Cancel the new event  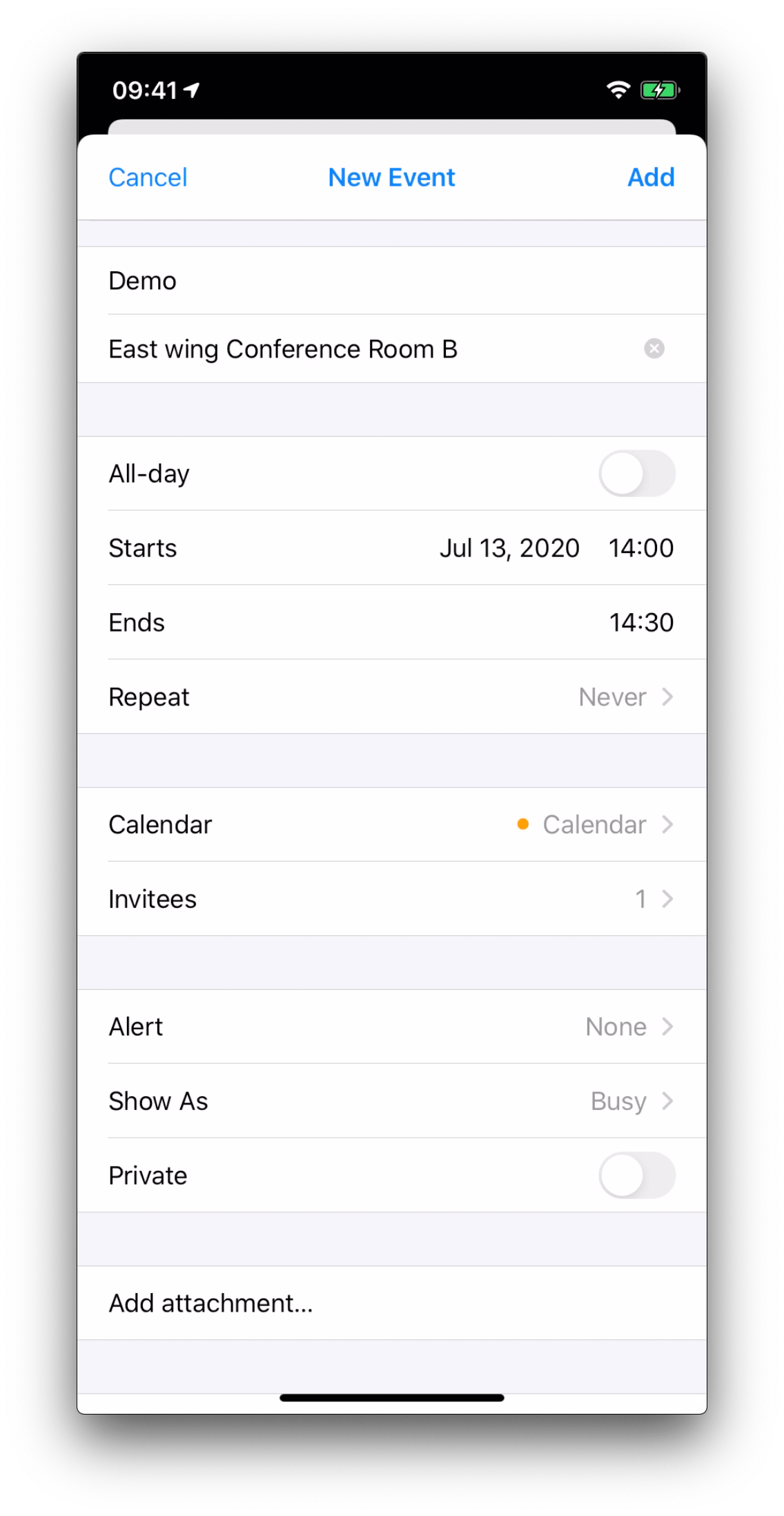point(148,177)
